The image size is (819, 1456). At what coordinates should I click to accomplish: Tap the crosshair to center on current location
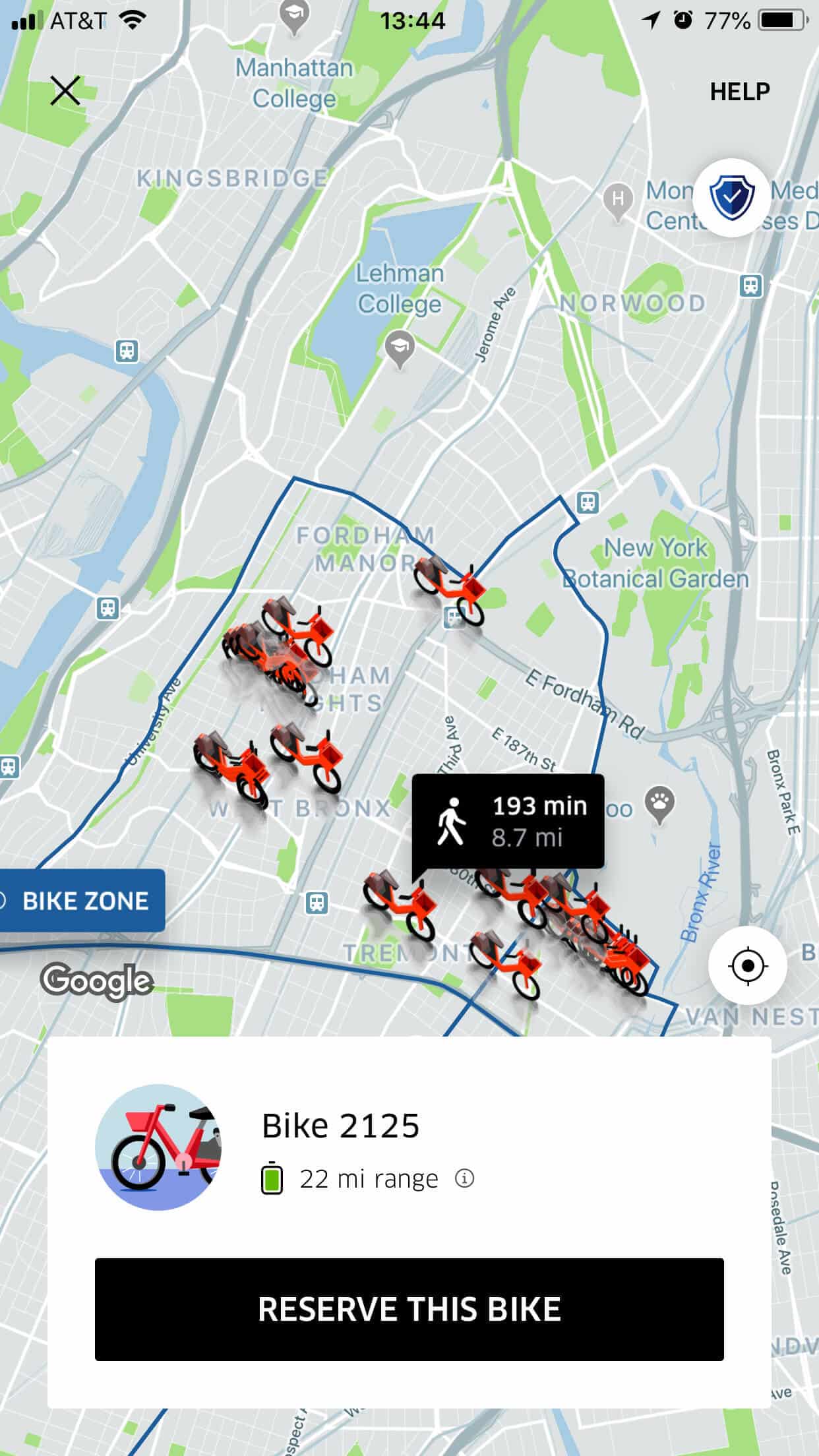pyautogui.click(x=746, y=965)
